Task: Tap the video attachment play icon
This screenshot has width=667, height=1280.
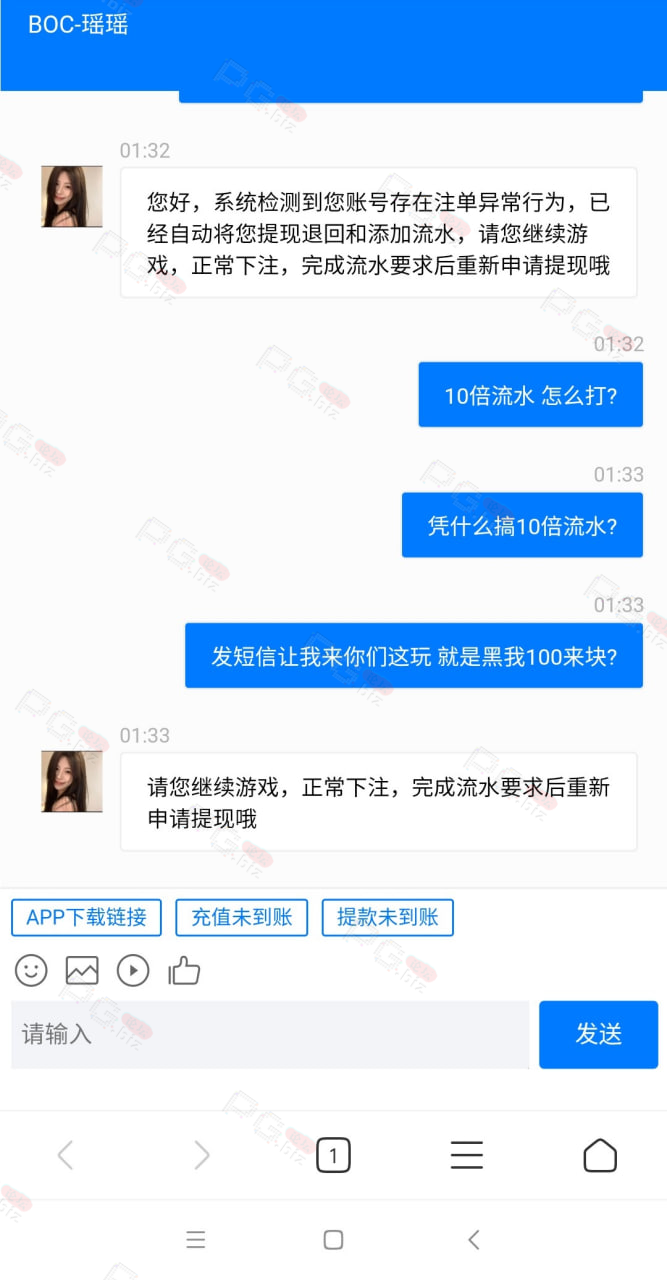Action: pos(133,970)
